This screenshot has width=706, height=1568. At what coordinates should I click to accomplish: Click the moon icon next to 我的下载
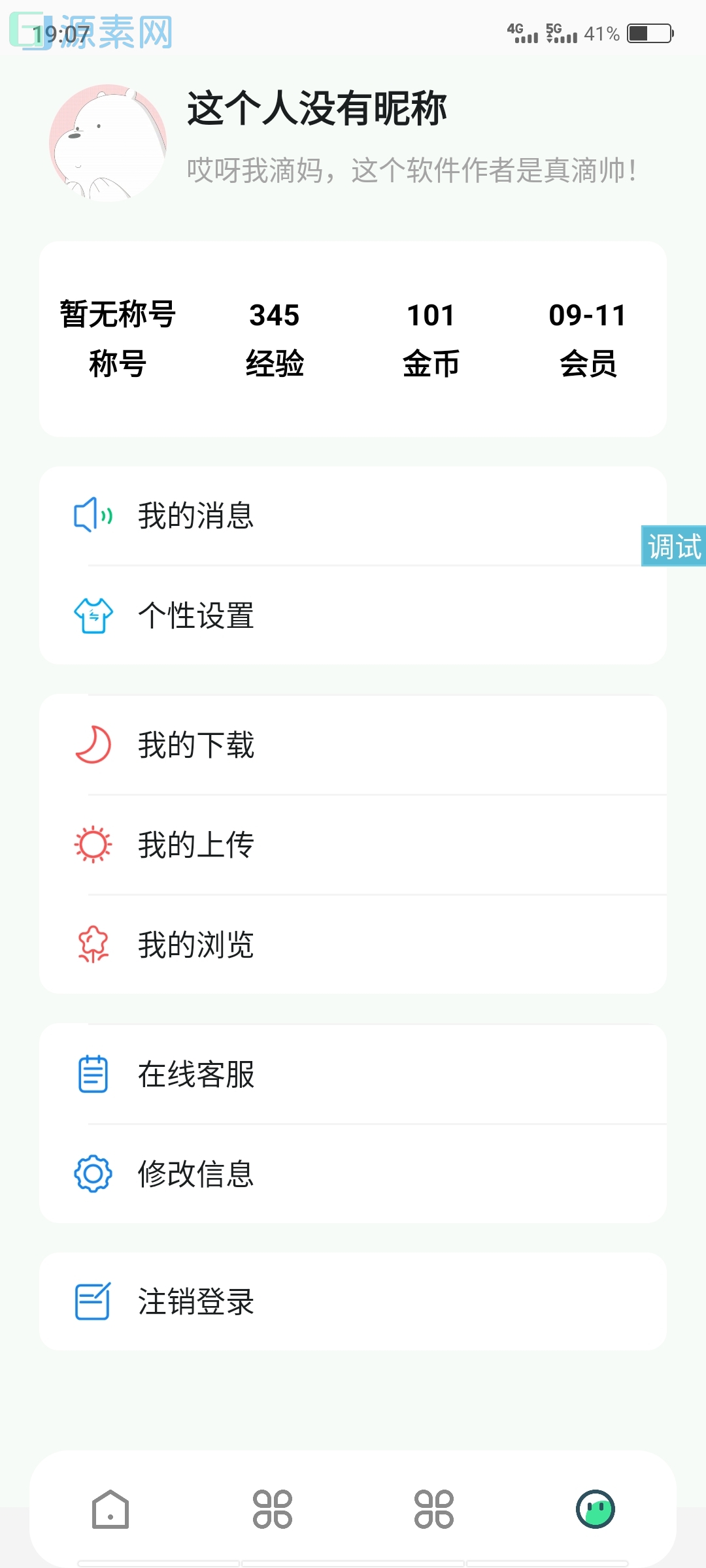click(93, 745)
